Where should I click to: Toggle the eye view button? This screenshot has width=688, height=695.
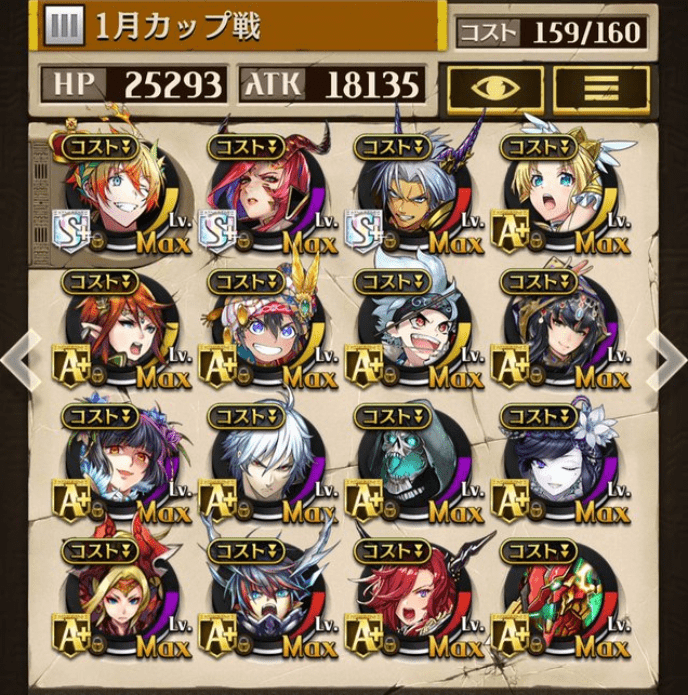coord(494,87)
